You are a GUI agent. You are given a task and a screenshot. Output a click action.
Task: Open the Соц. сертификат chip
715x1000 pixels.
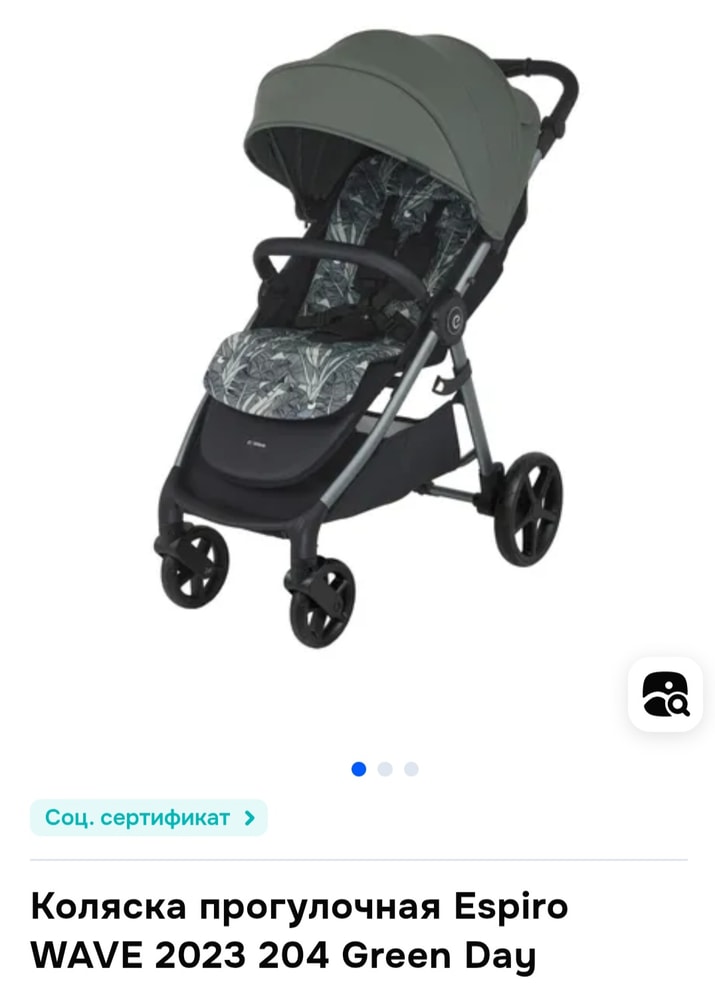(149, 817)
